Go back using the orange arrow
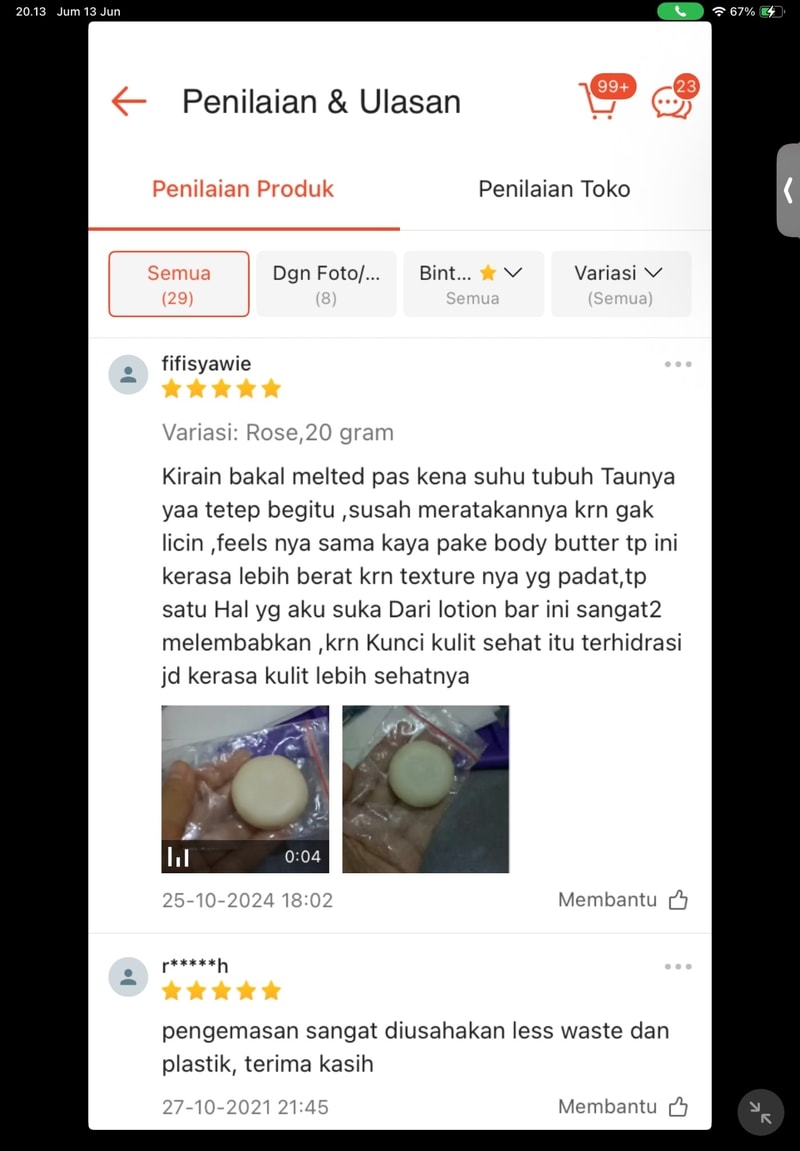800x1151 pixels. [129, 101]
